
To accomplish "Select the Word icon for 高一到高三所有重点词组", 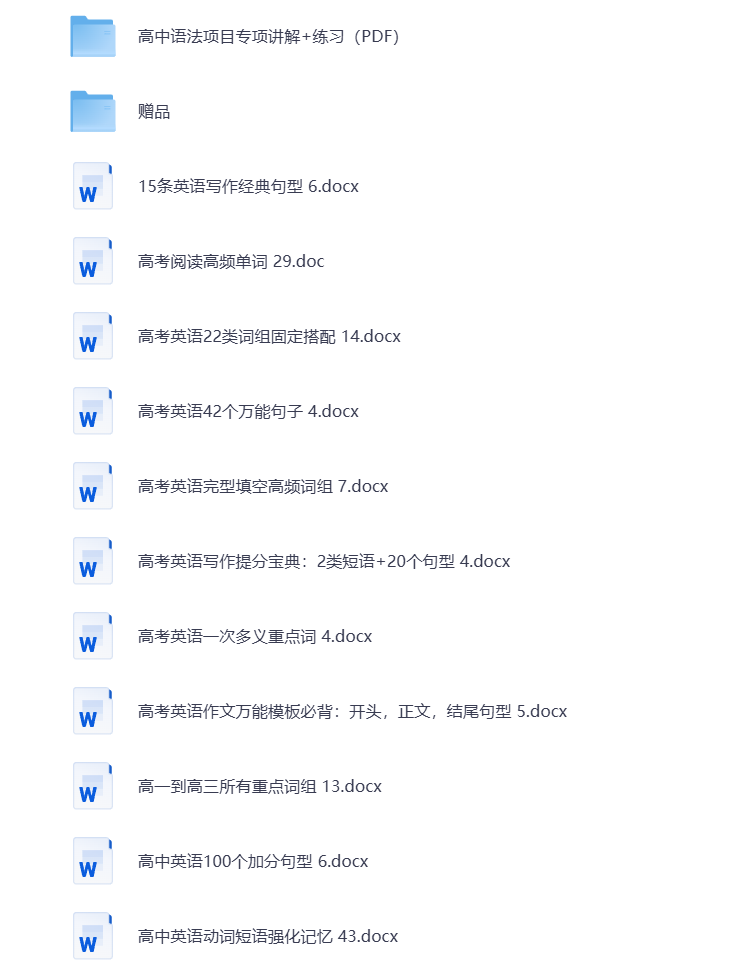I will point(92,786).
